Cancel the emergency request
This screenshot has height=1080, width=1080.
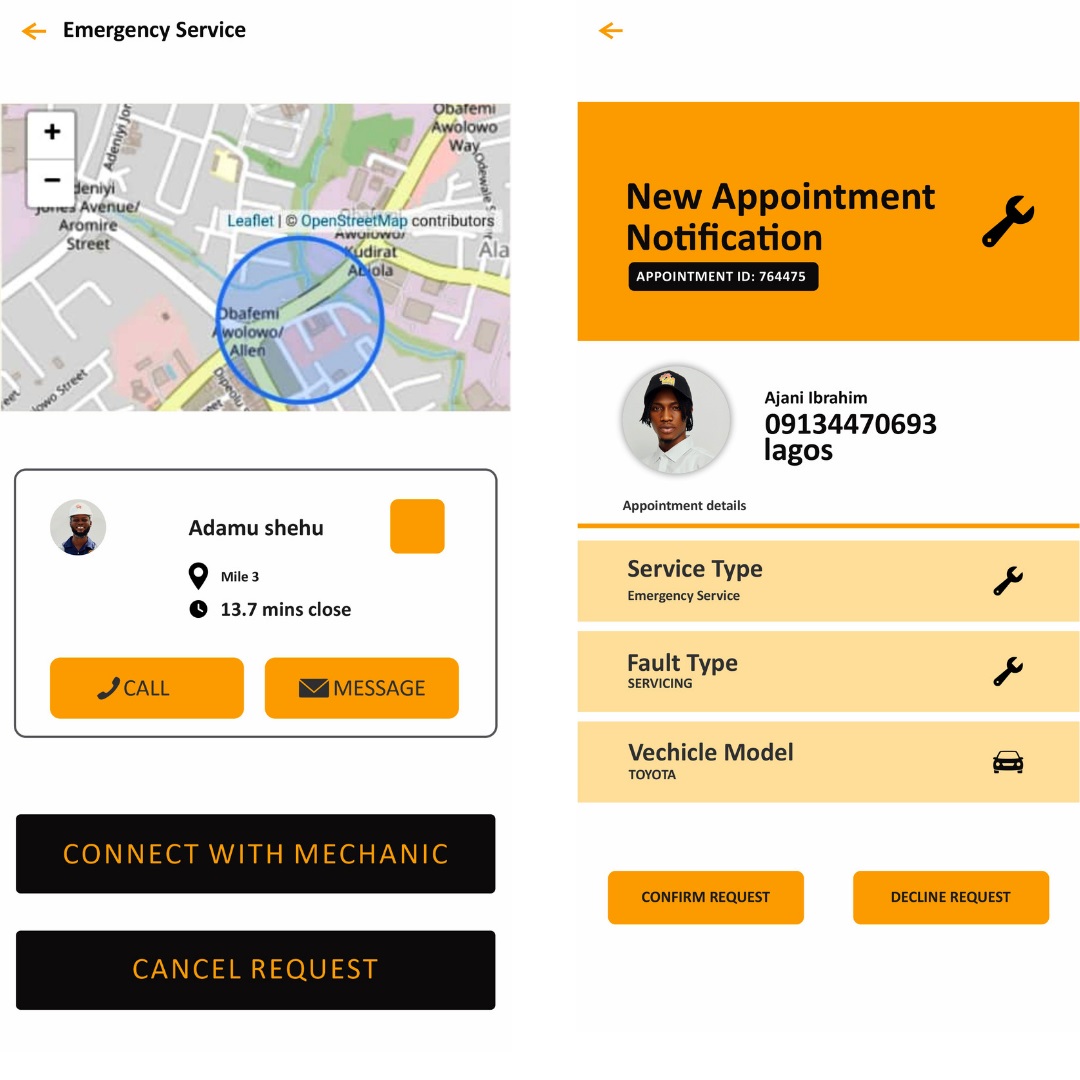pos(255,970)
